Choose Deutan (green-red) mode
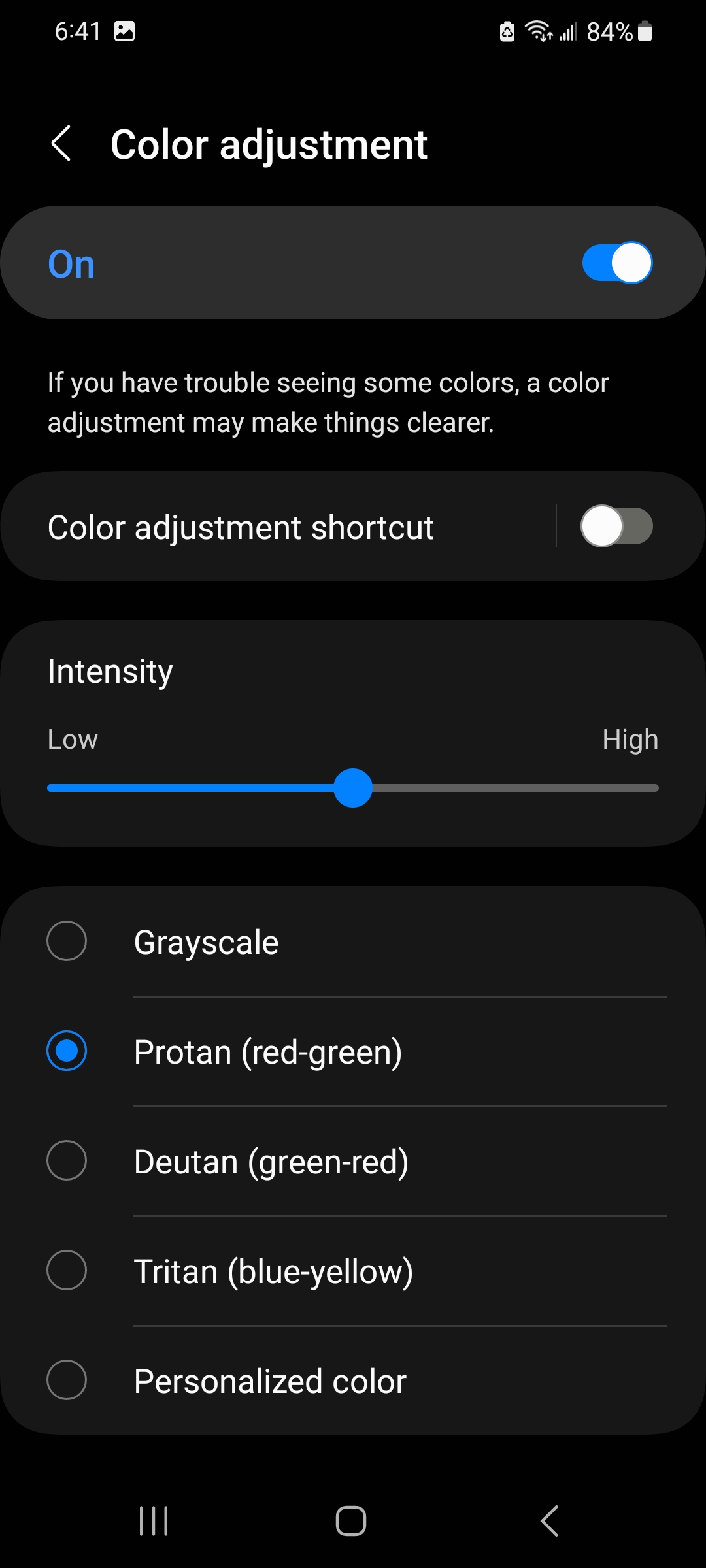Viewport: 706px width, 1568px height. click(x=353, y=1161)
